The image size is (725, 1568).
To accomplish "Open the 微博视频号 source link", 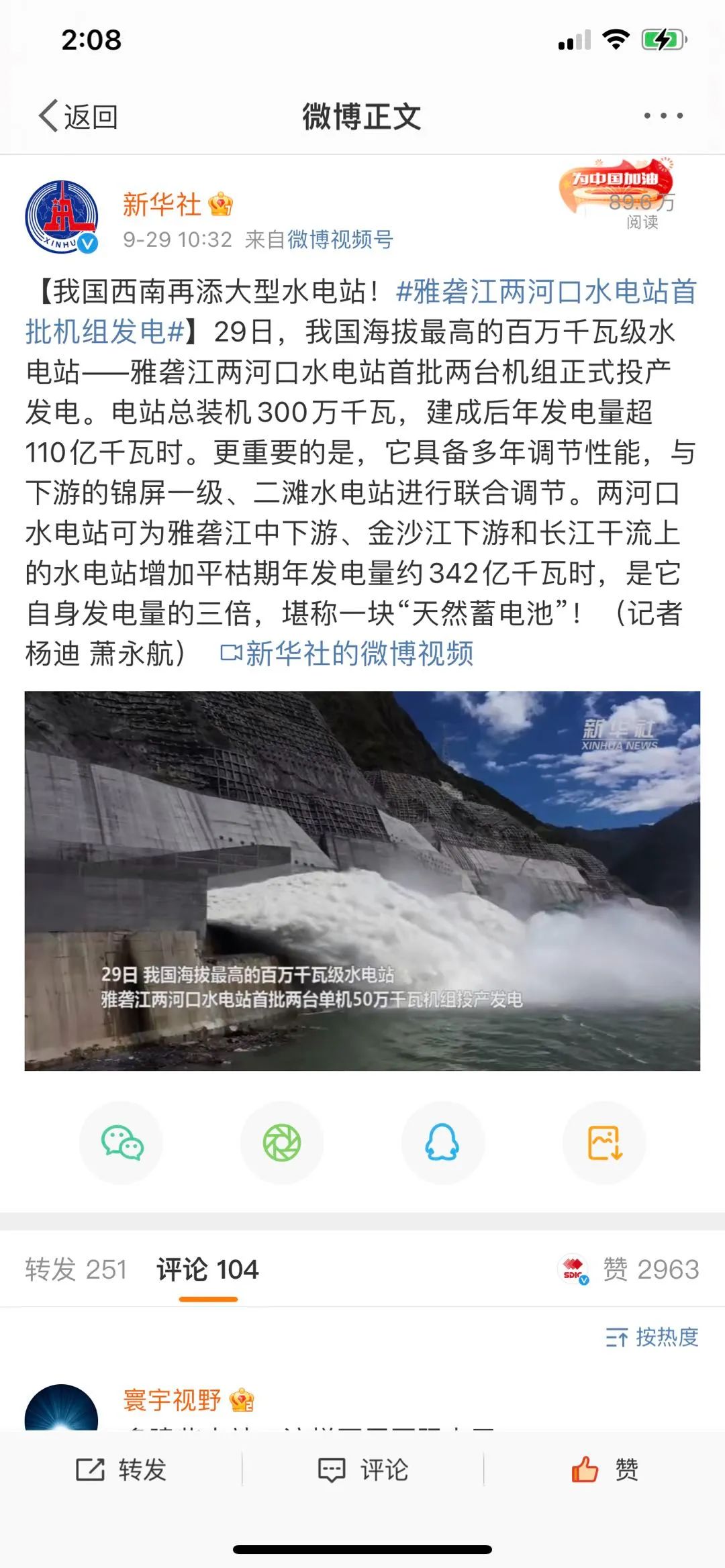I will coord(340,240).
